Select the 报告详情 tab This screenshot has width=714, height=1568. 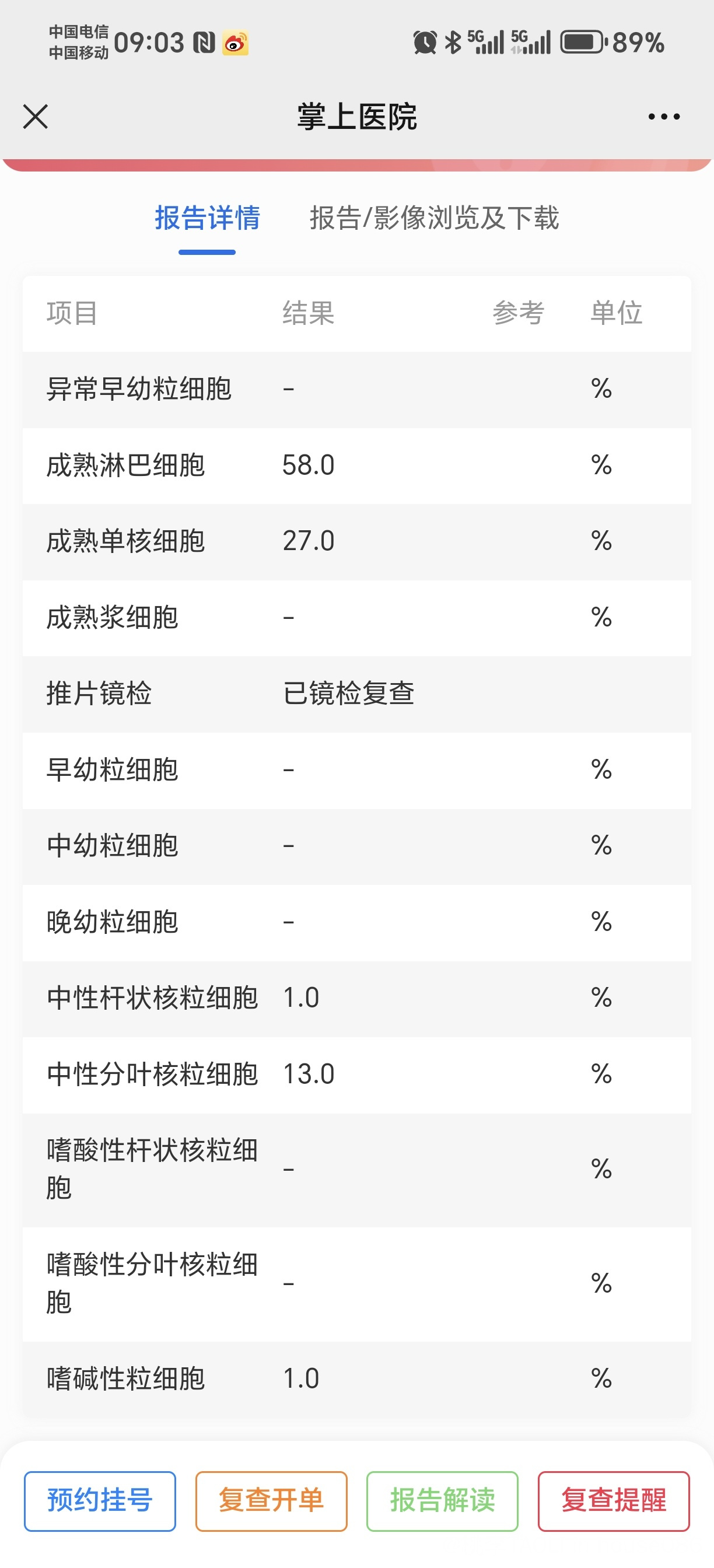coord(207,218)
